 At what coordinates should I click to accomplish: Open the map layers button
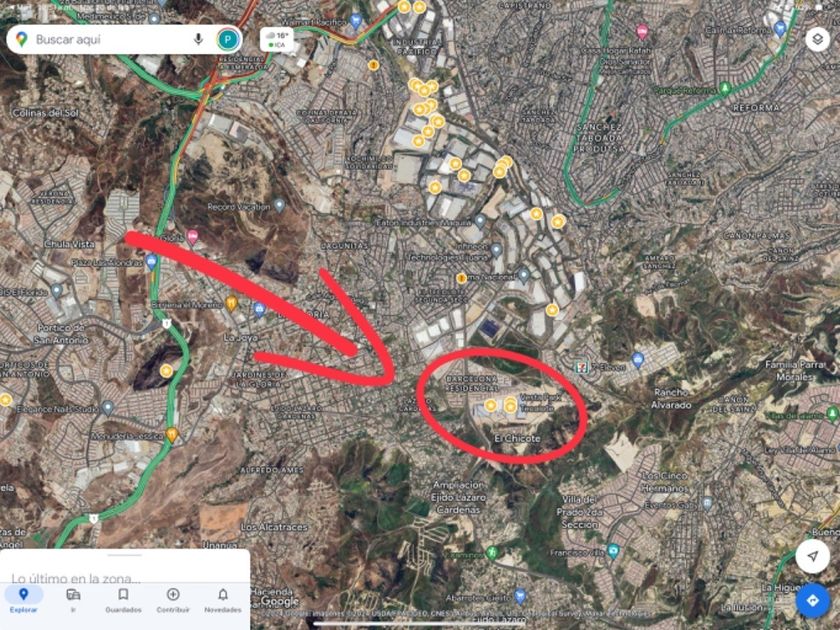(x=816, y=40)
